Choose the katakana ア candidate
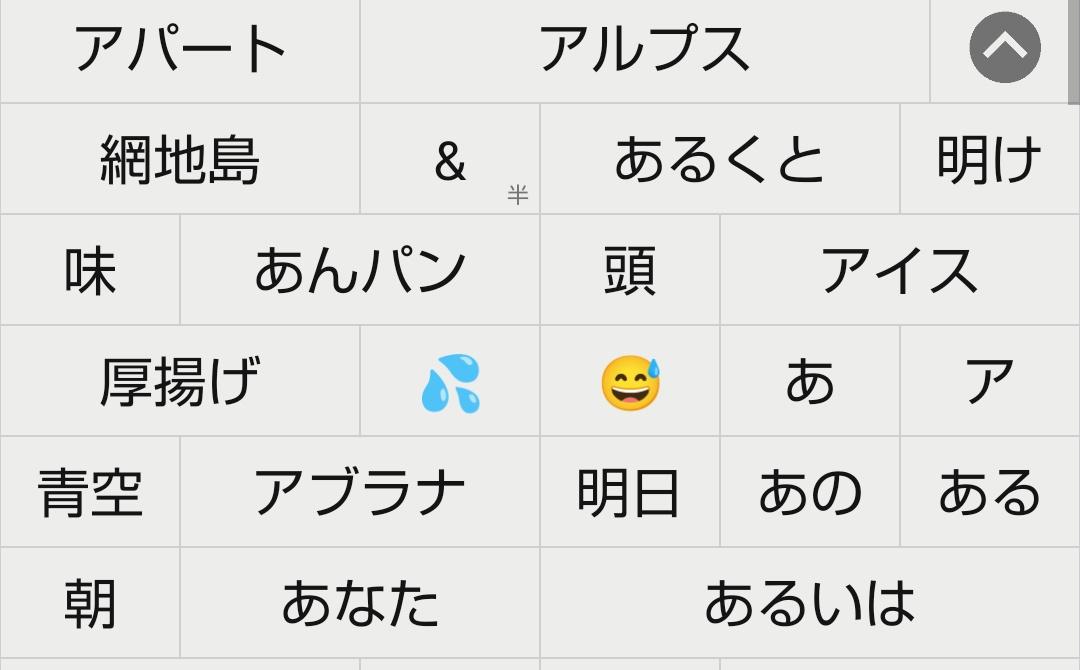The height and width of the screenshot is (670, 1080). click(989, 382)
